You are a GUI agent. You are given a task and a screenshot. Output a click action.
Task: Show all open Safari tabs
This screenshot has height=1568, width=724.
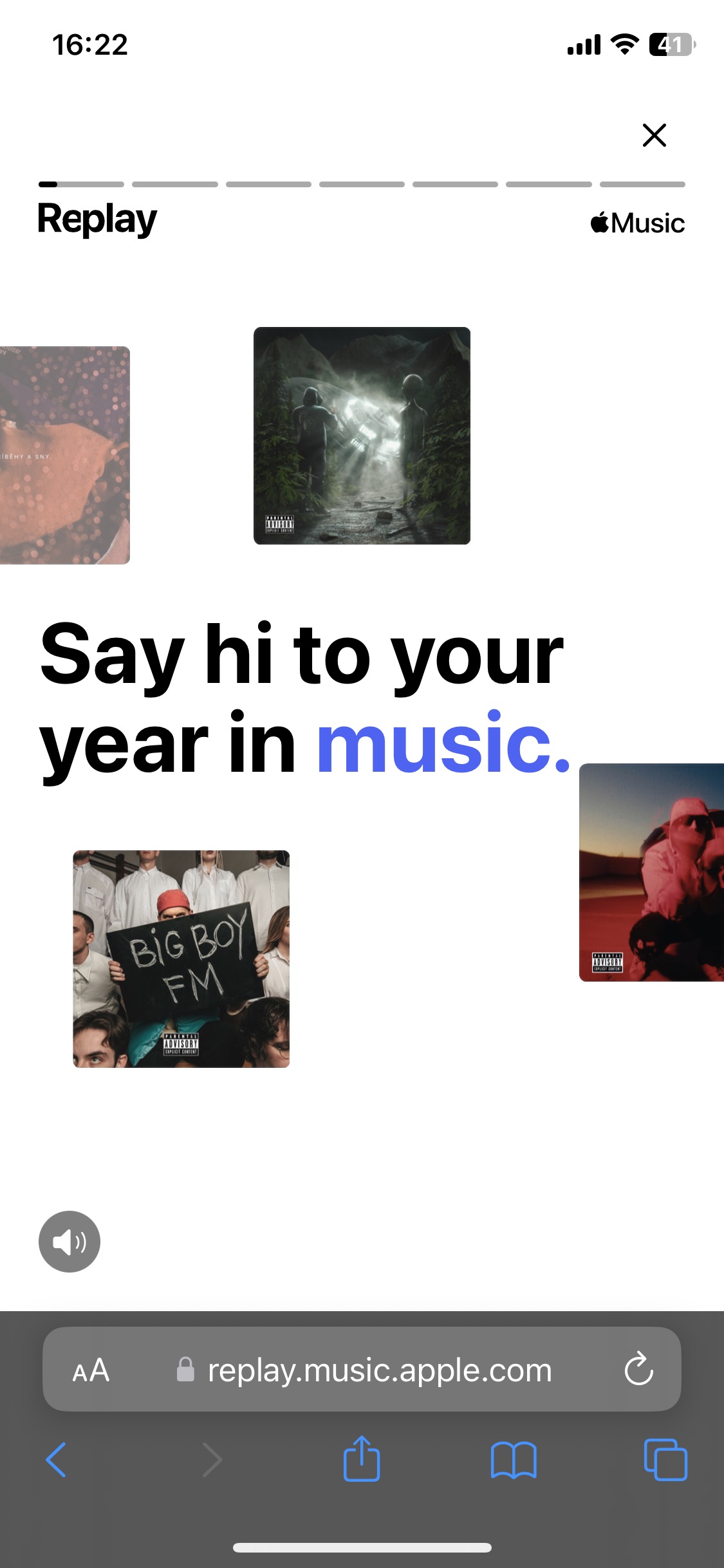click(665, 1459)
